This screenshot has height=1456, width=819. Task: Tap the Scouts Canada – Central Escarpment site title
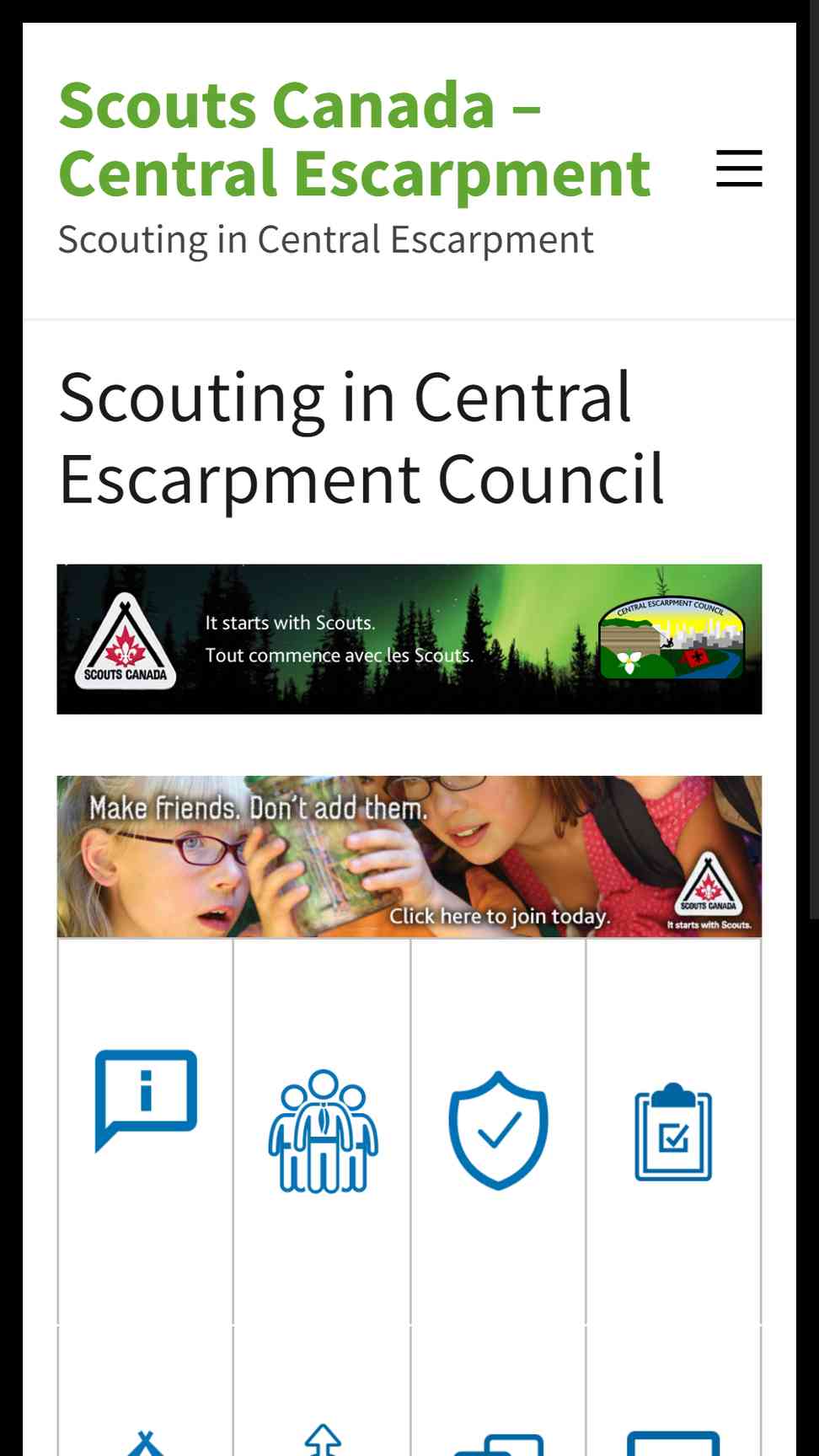(x=354, y=139)
